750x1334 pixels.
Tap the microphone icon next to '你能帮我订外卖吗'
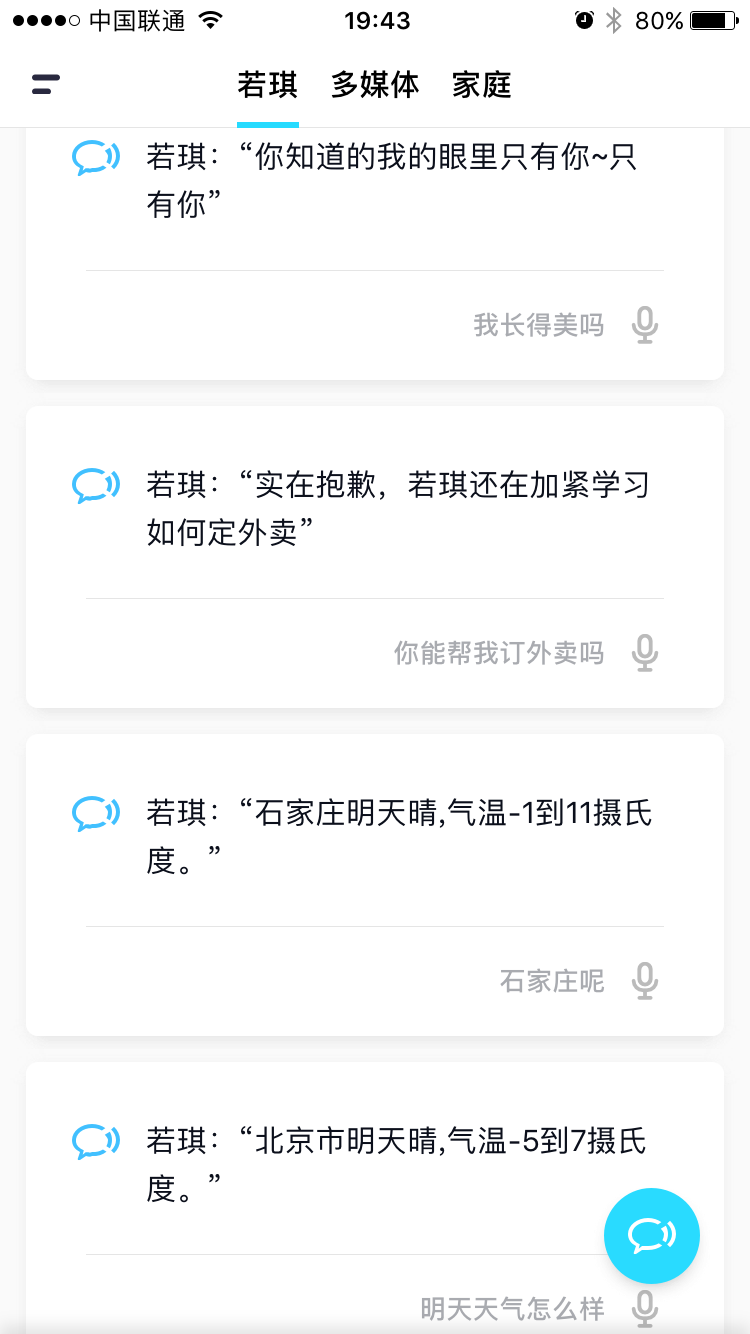pyautogui.click(x=645, y=652)
